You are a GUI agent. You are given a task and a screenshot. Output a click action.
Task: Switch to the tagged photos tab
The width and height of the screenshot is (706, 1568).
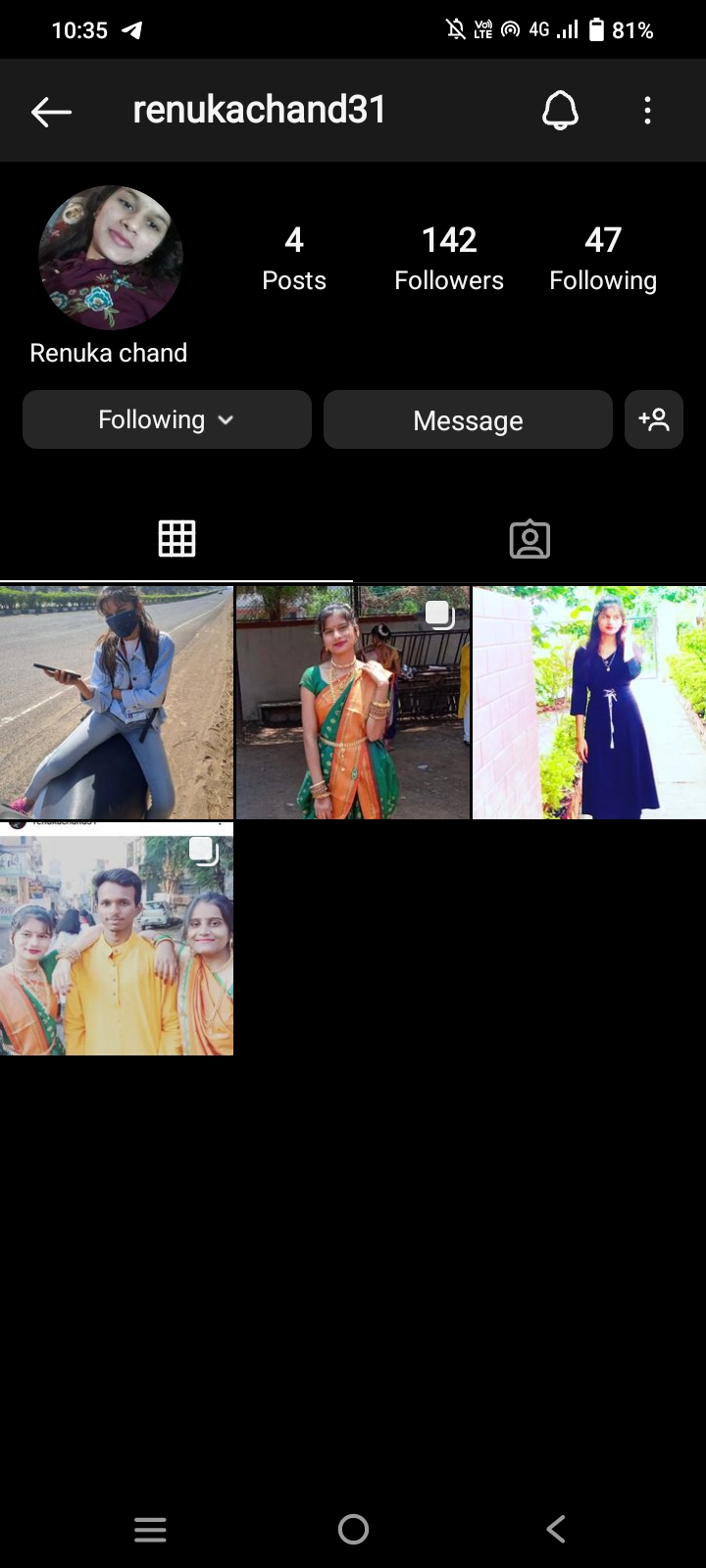[x=529, y=538]
